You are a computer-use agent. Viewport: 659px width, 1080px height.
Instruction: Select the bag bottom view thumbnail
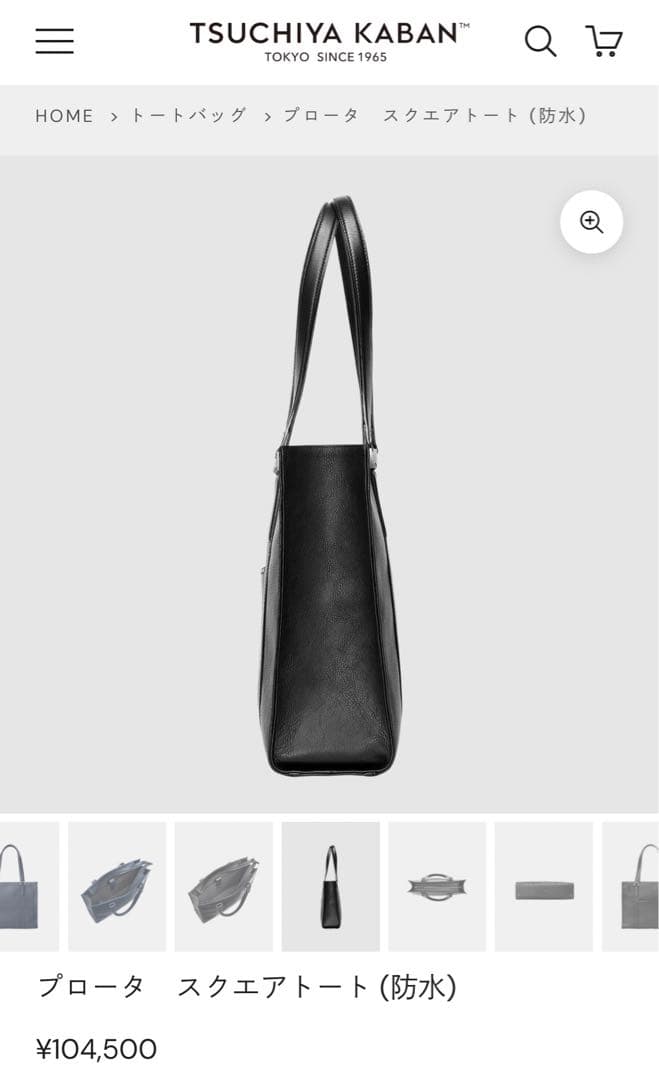click(544, 886)
